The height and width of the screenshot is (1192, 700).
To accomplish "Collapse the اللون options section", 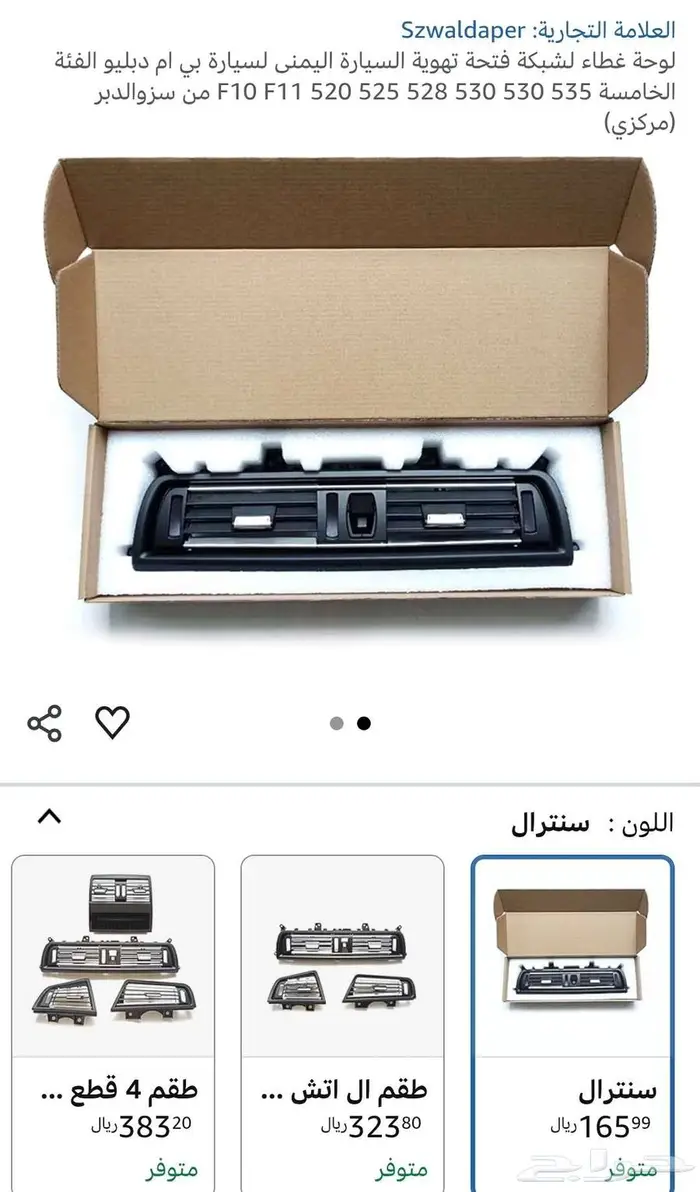I will point(48,817).
